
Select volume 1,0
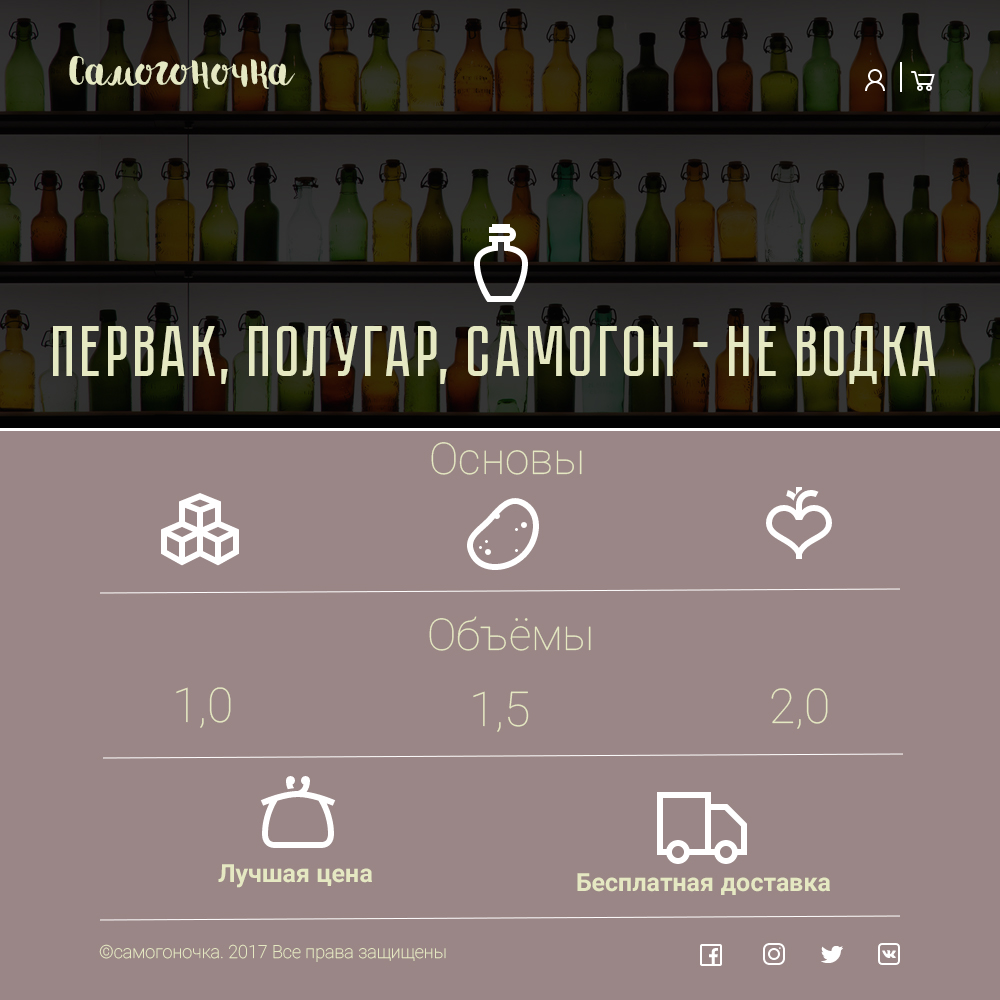[203, 706]
